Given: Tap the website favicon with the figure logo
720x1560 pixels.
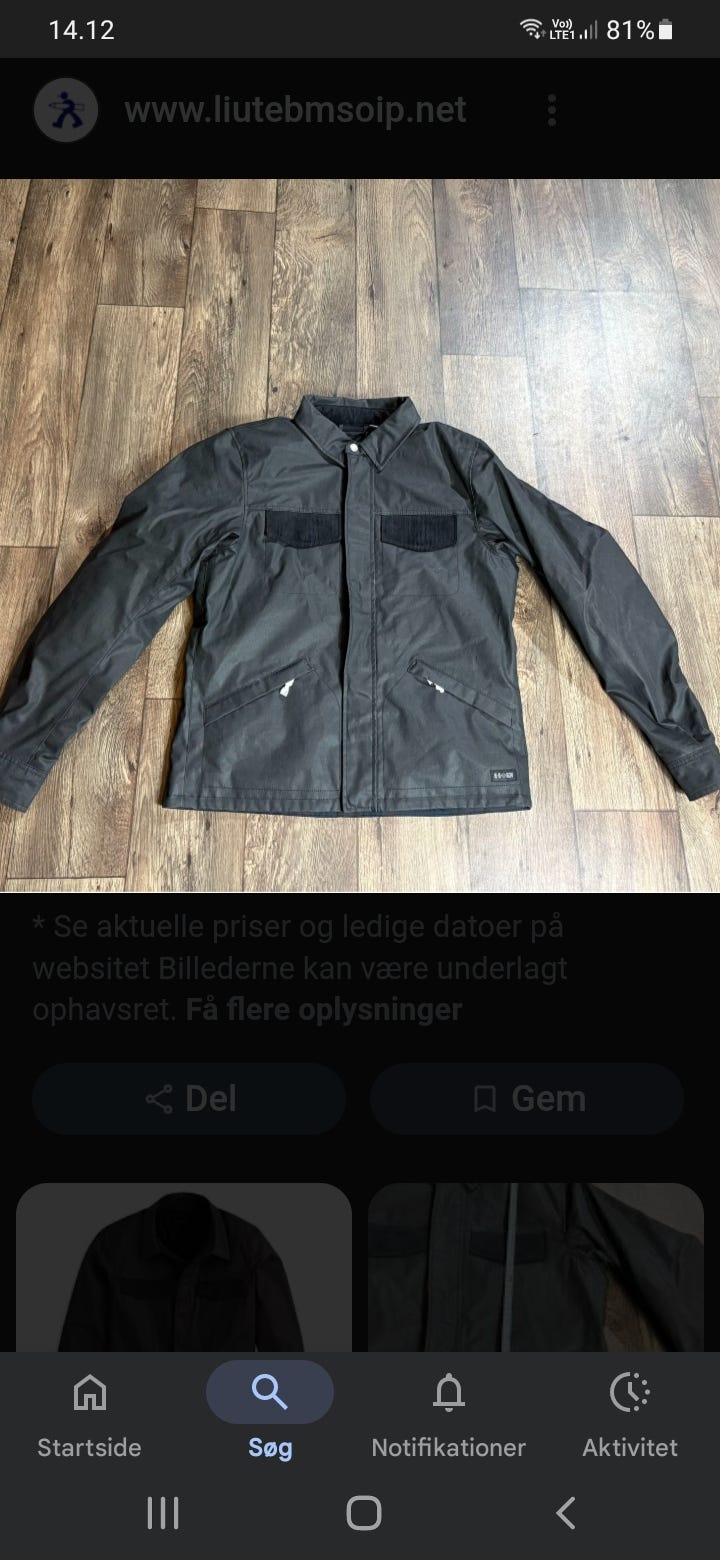Looking at the screenshot, I should [66, 110].
